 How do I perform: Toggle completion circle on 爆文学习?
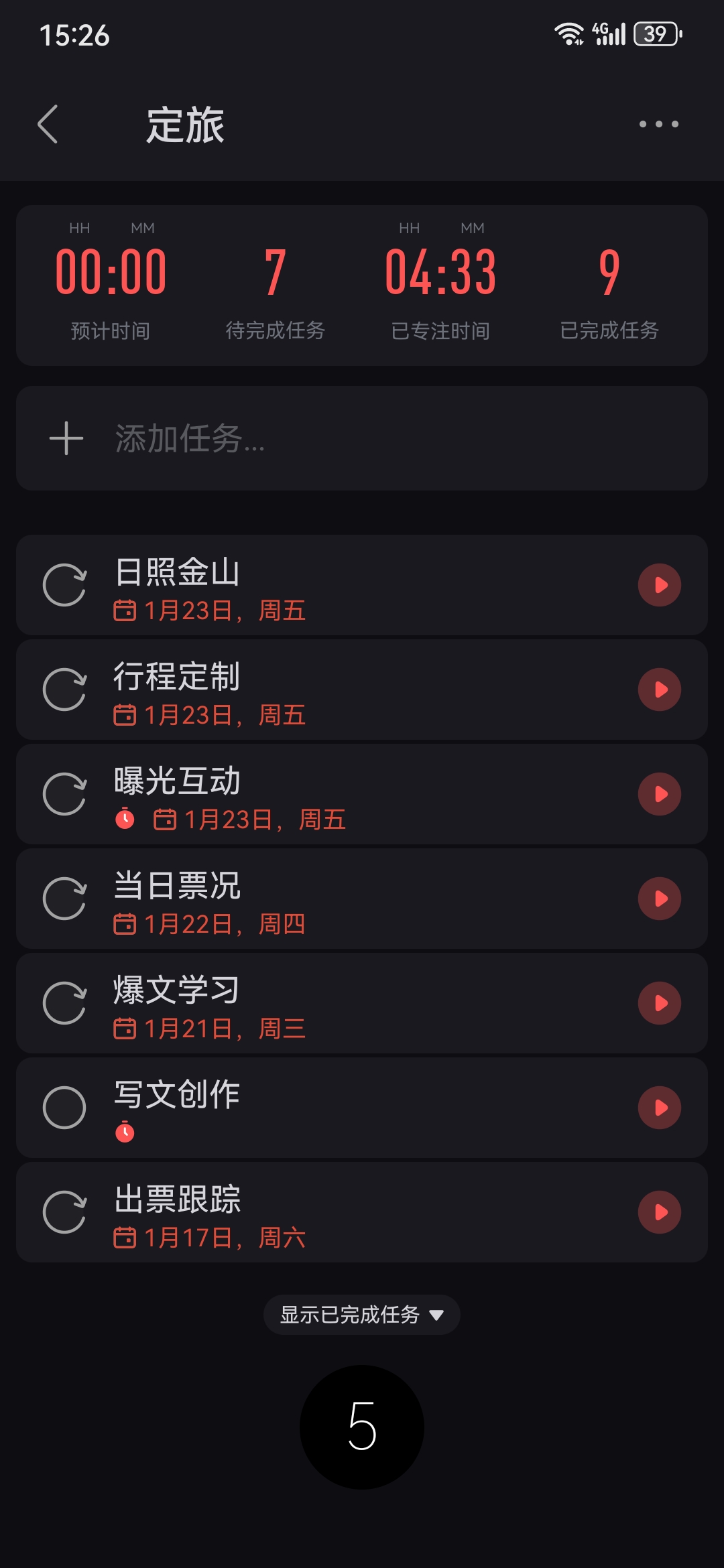point(66,1002)
